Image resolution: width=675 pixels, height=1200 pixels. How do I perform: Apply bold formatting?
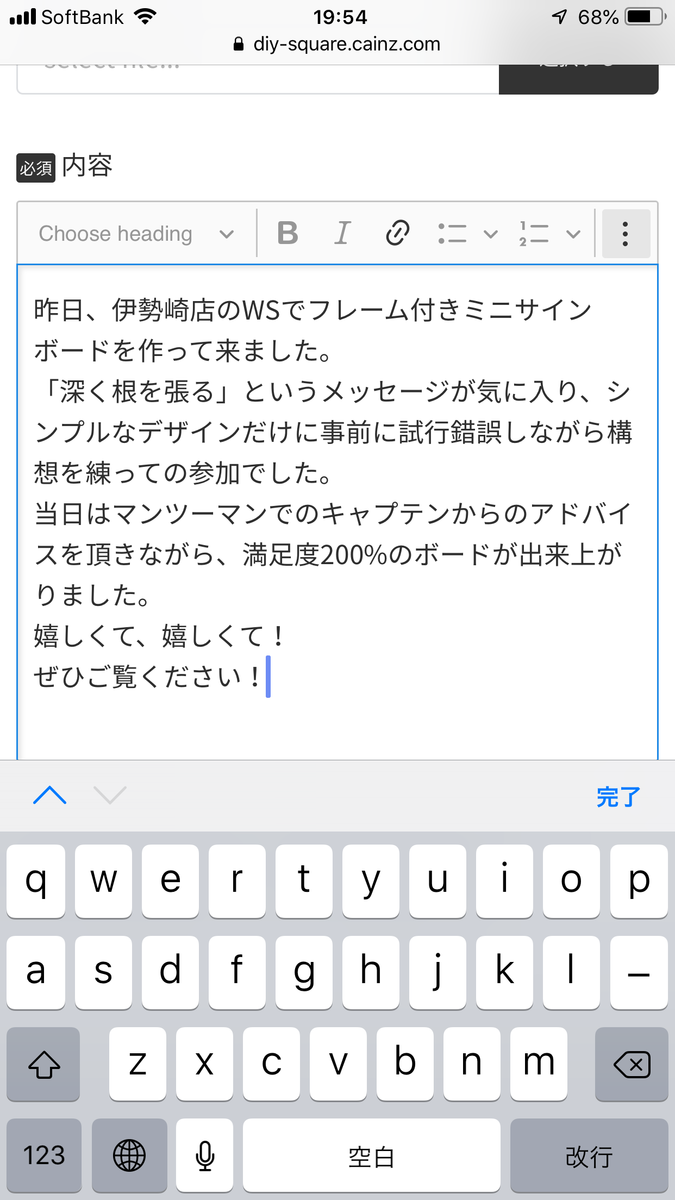[x=288, y=234]
